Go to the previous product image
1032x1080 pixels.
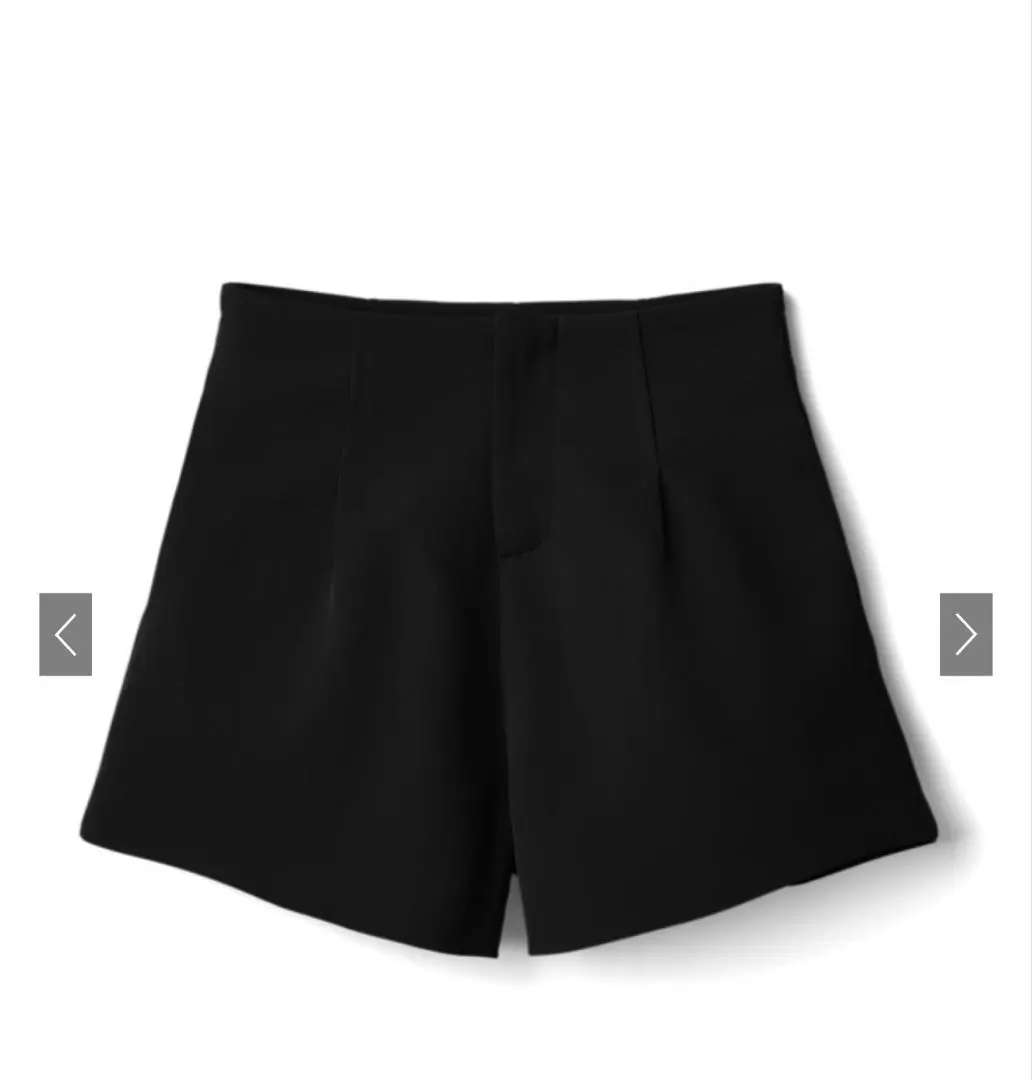(65, 634)
